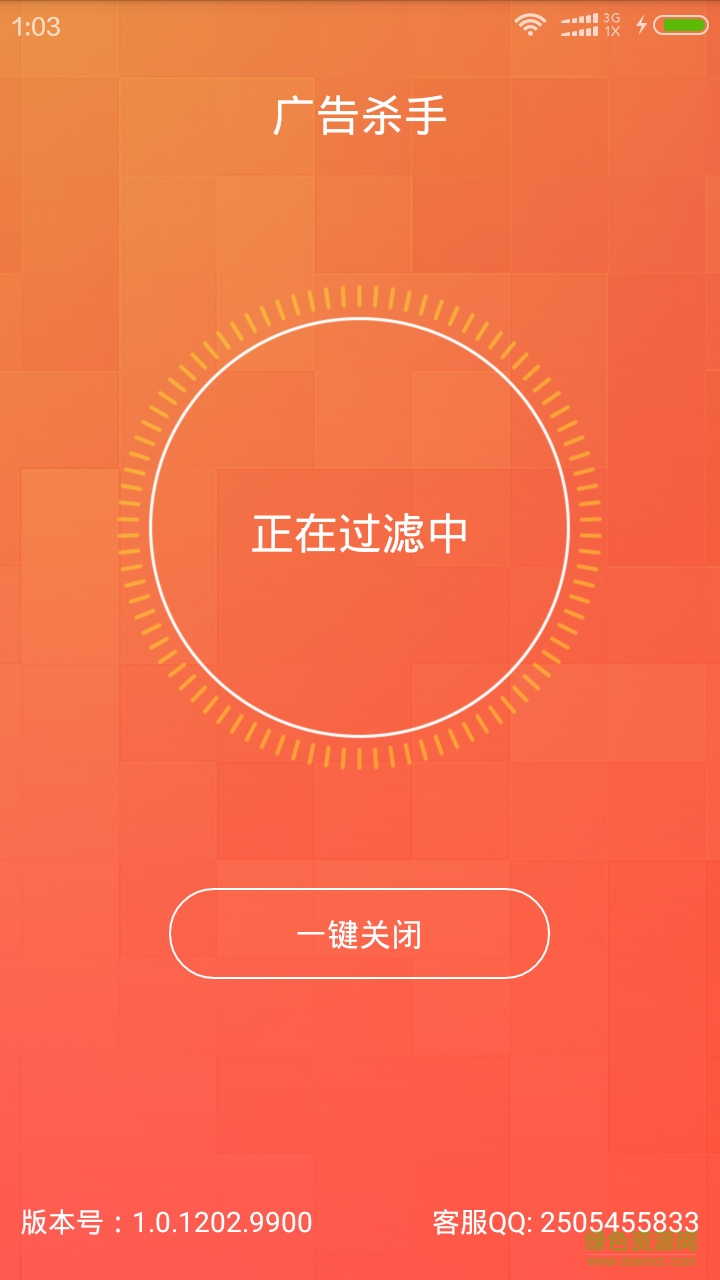Image resolution: width=720 pixels, height=1280 pixels.
Task: Tap the 正在过滤中 circle
Action: point(359,528)
